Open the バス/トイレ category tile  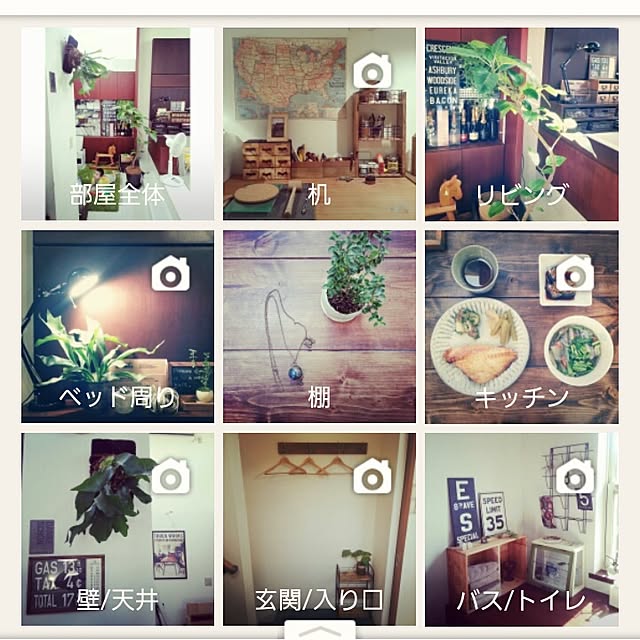point(521,530)
